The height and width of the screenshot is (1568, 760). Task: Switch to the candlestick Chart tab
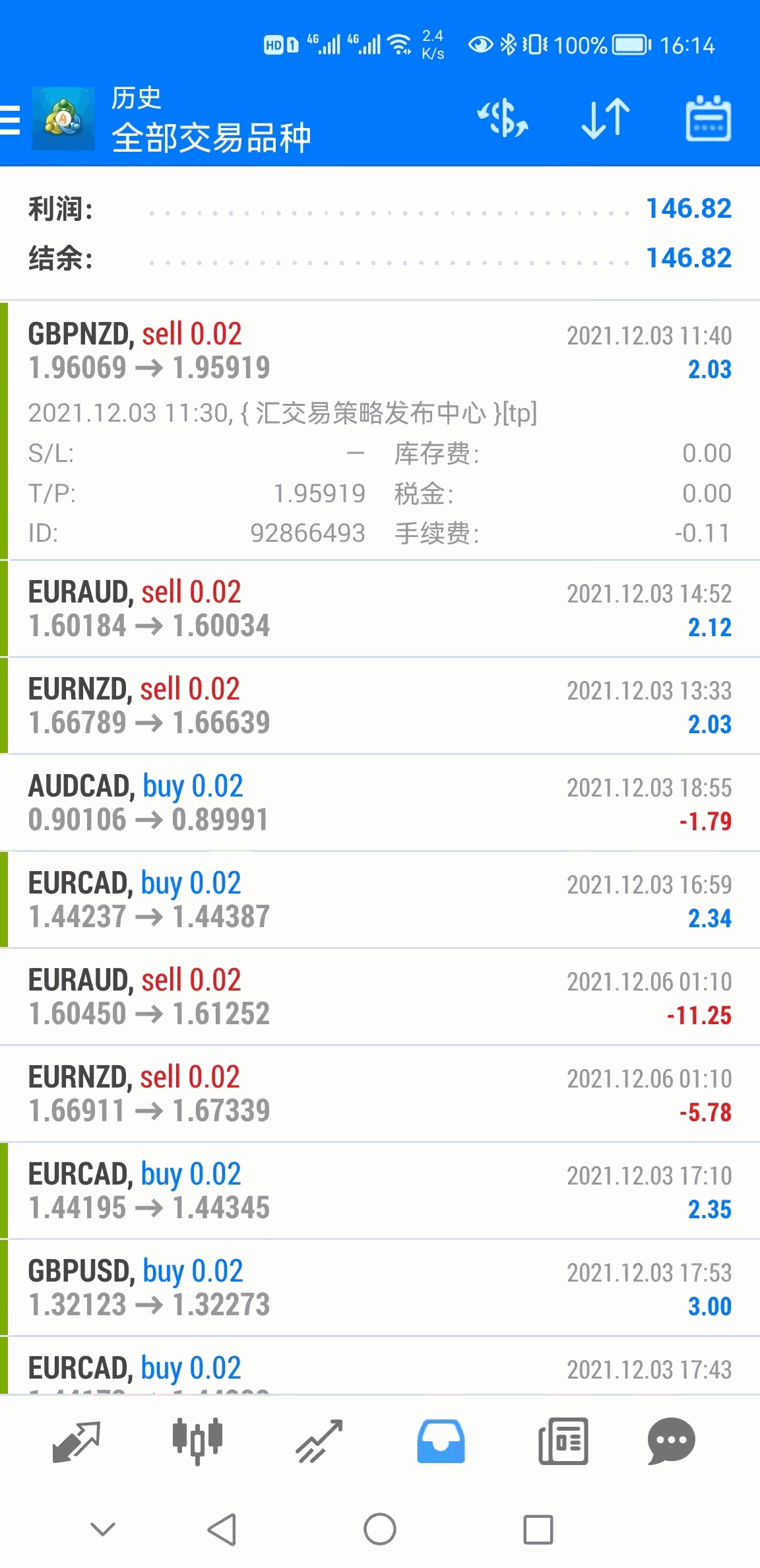point(197,1441)
